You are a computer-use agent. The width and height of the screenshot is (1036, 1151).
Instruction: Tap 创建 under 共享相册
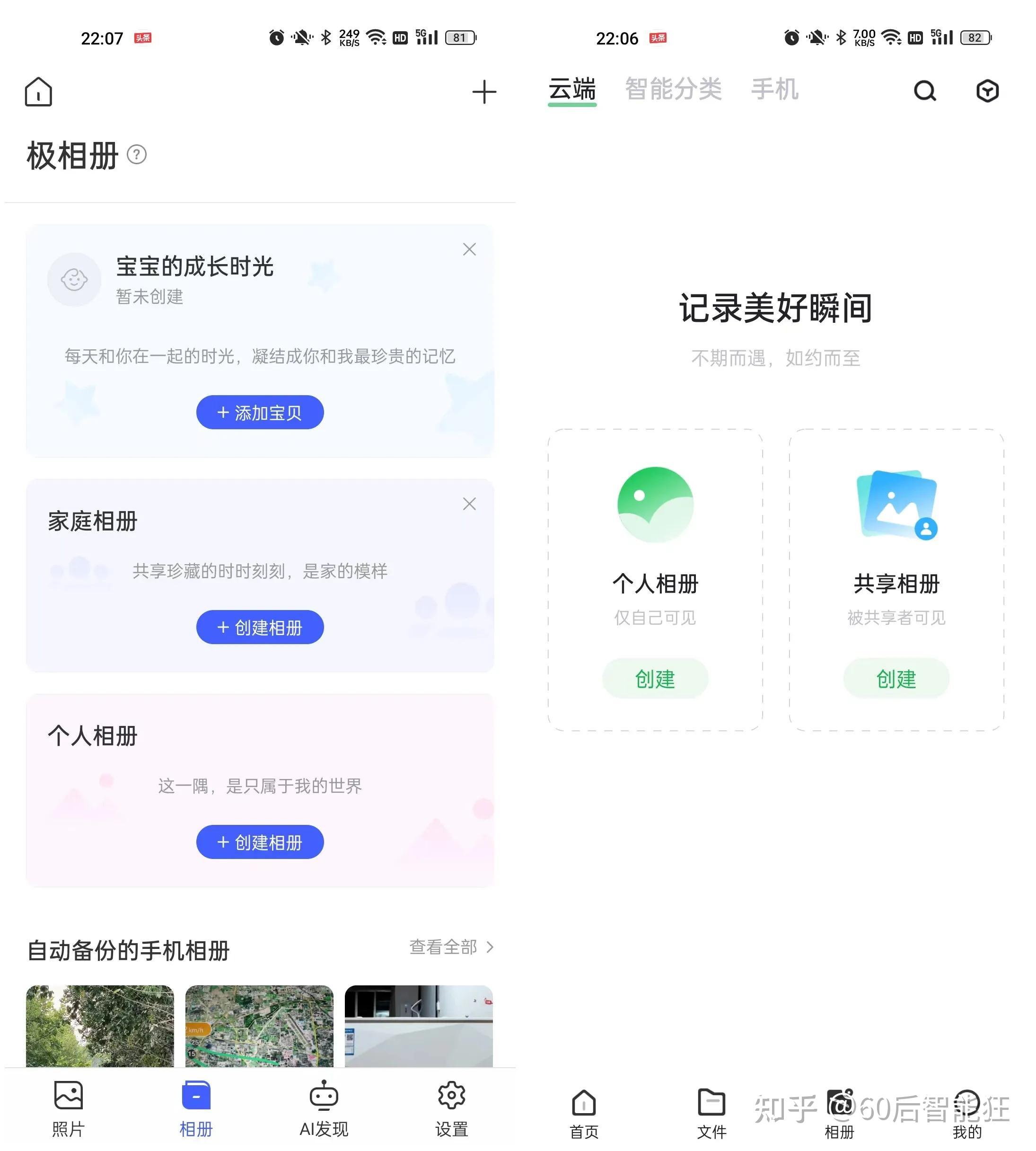coord(896,678)
